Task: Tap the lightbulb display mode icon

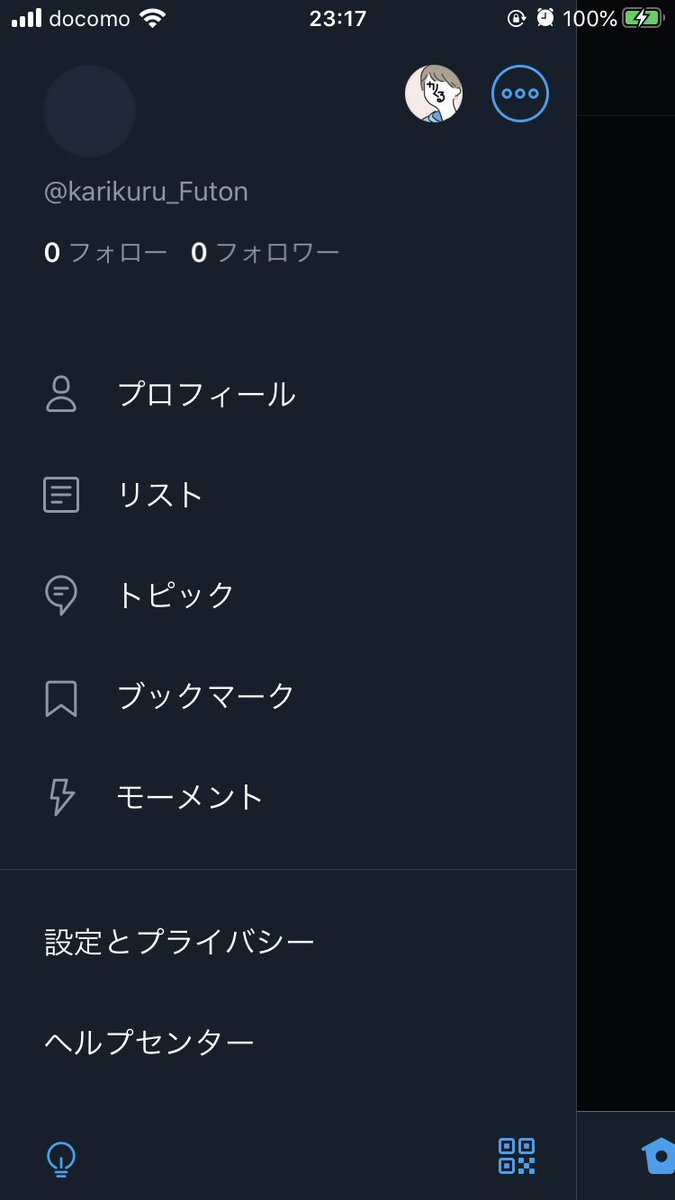Action: tap(62, 1157)
